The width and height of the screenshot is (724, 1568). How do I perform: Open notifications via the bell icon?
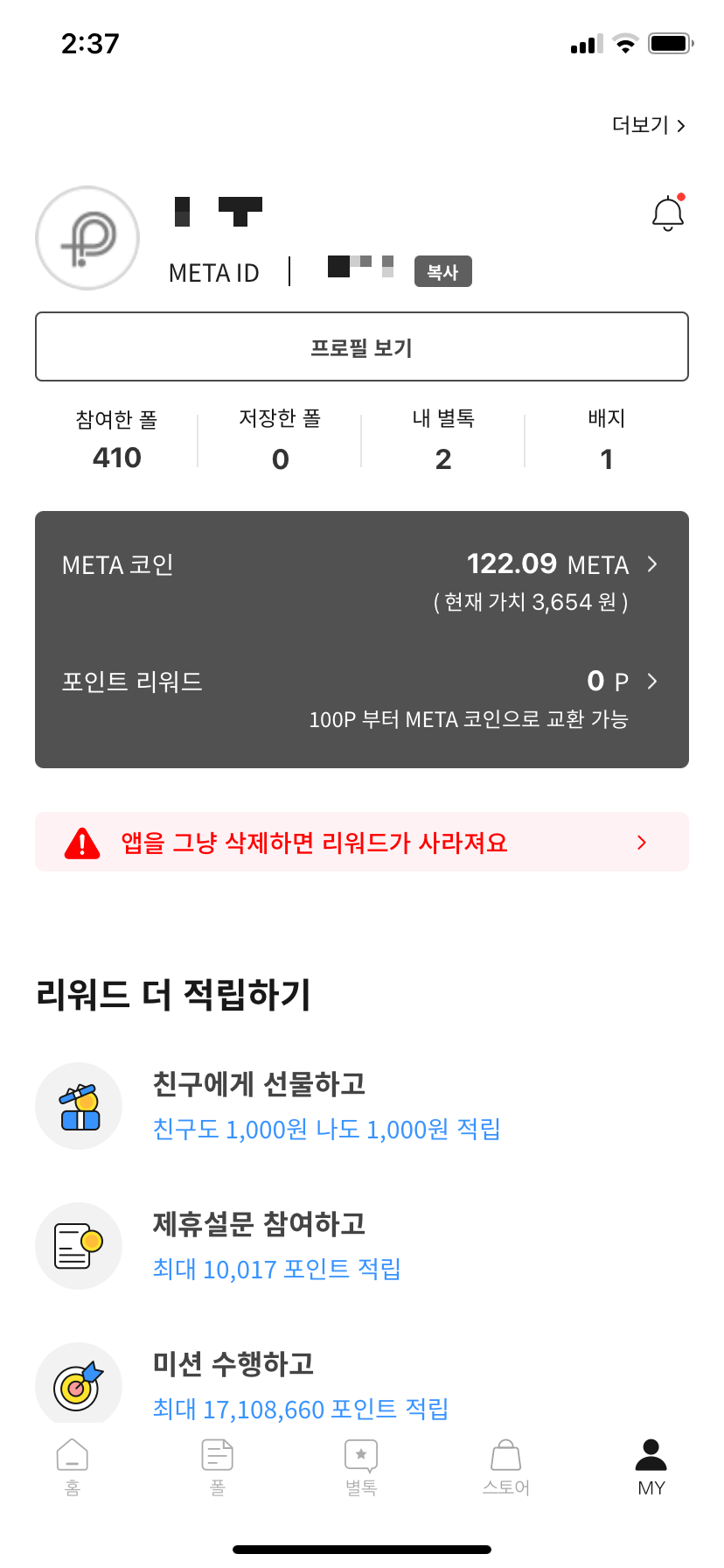coord(668,213)
